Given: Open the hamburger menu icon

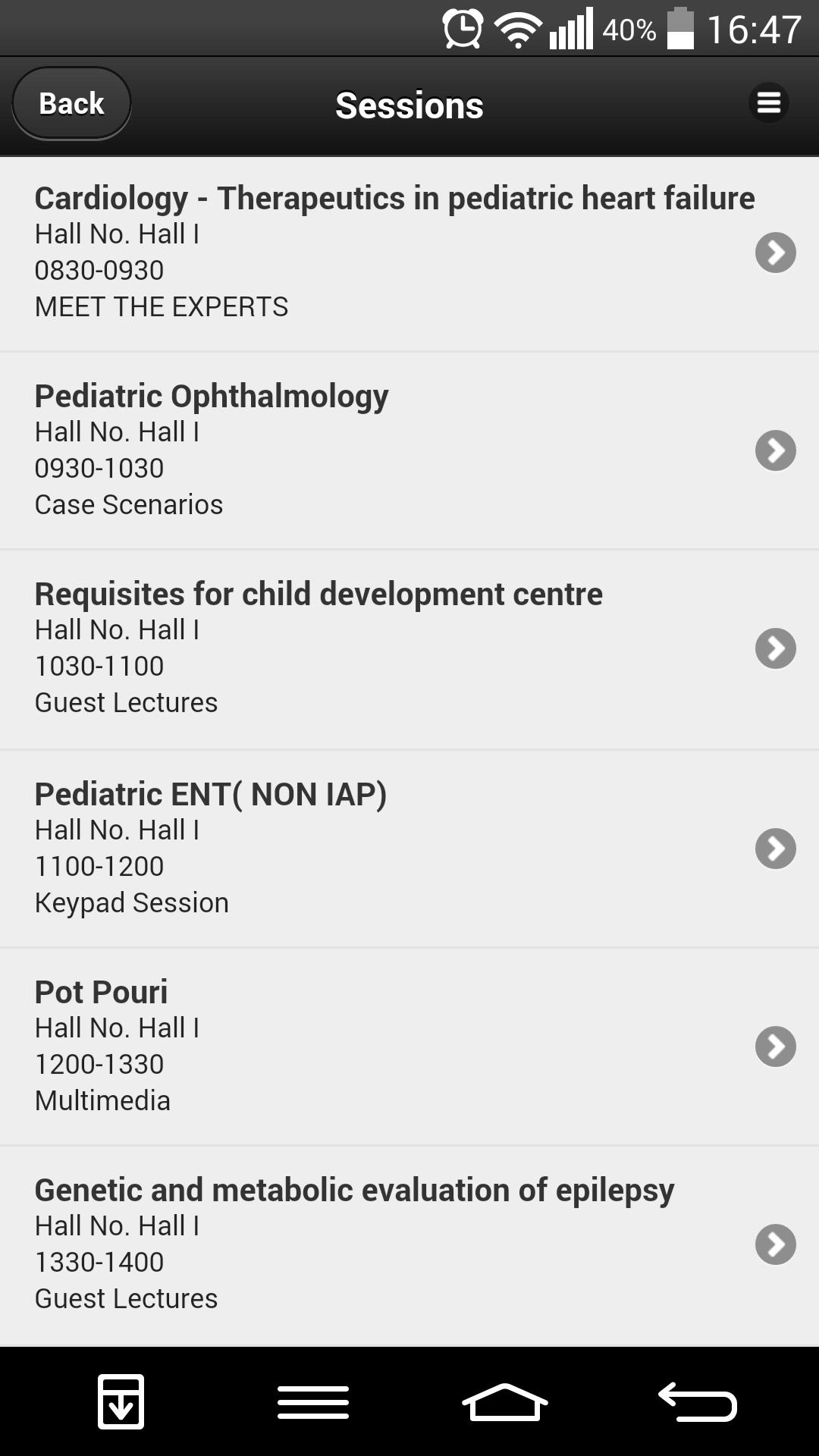Looking at the screenshot, I should [768, 102].
